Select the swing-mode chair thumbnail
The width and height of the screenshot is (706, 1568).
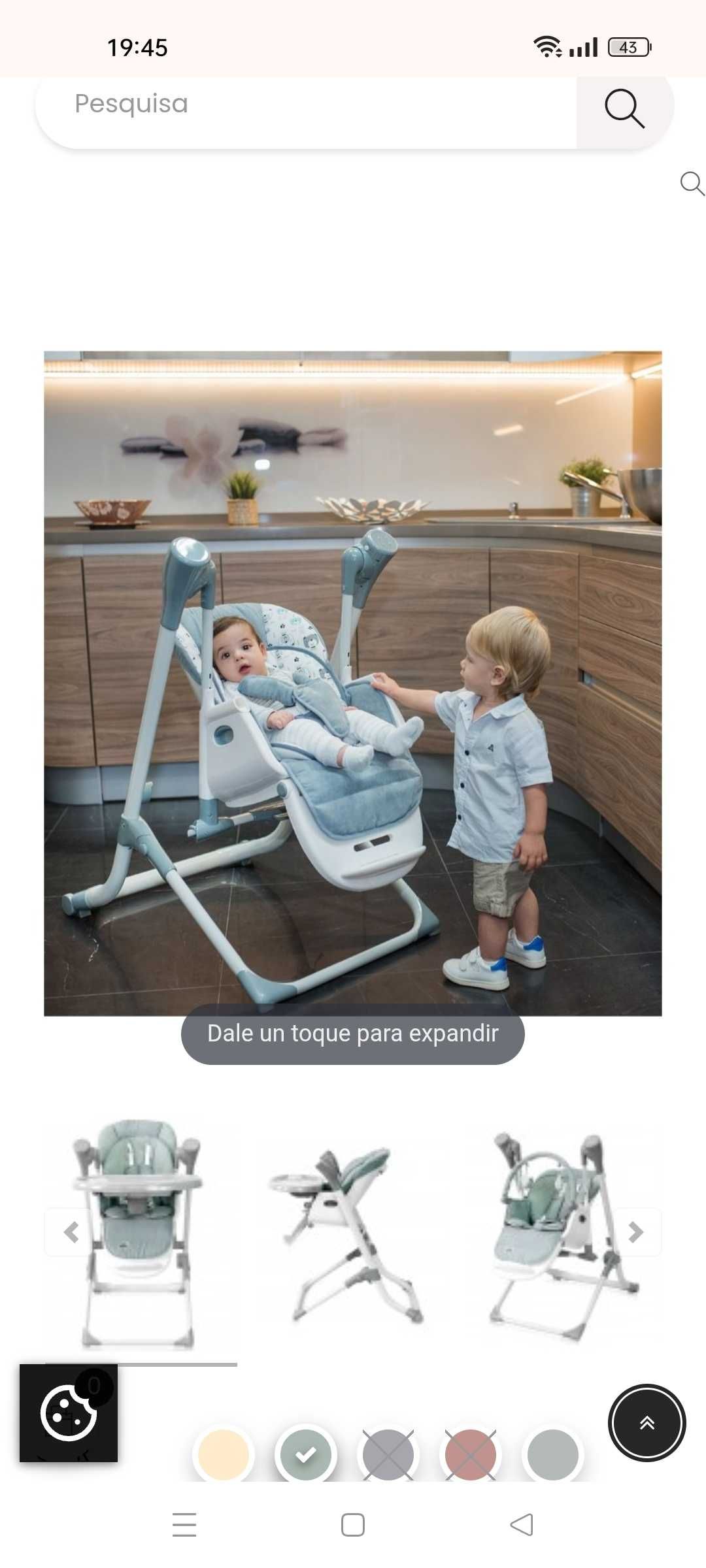click(562, 1232)
